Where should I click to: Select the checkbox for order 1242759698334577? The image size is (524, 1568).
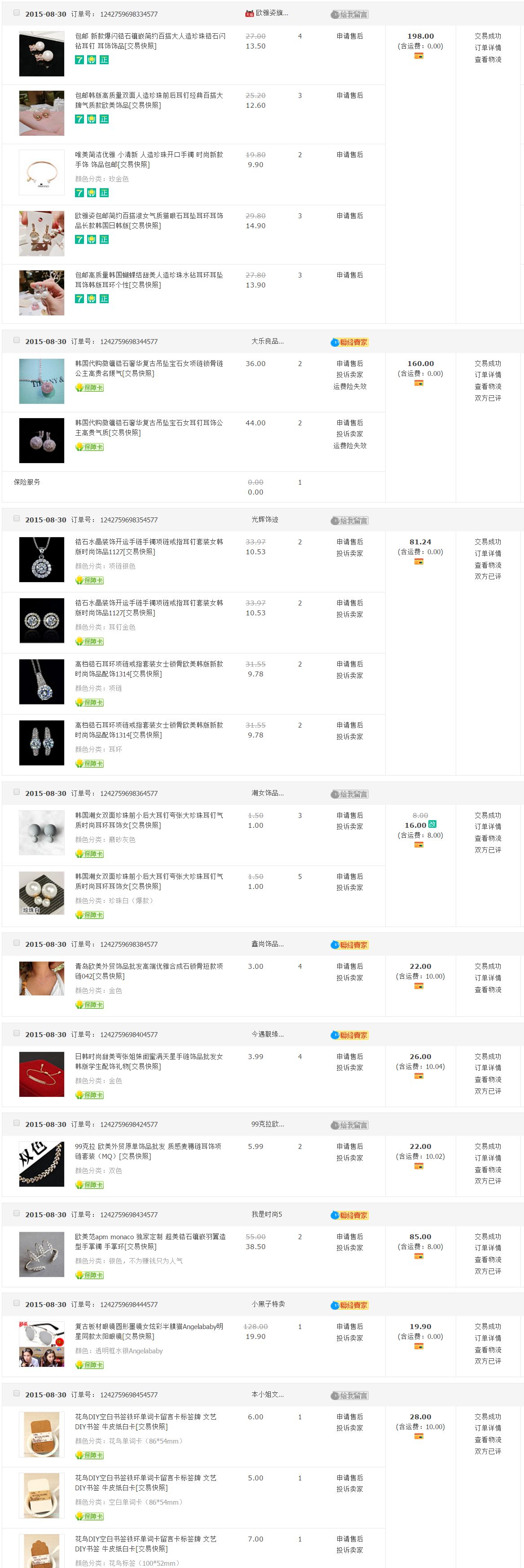click(17, 13)
